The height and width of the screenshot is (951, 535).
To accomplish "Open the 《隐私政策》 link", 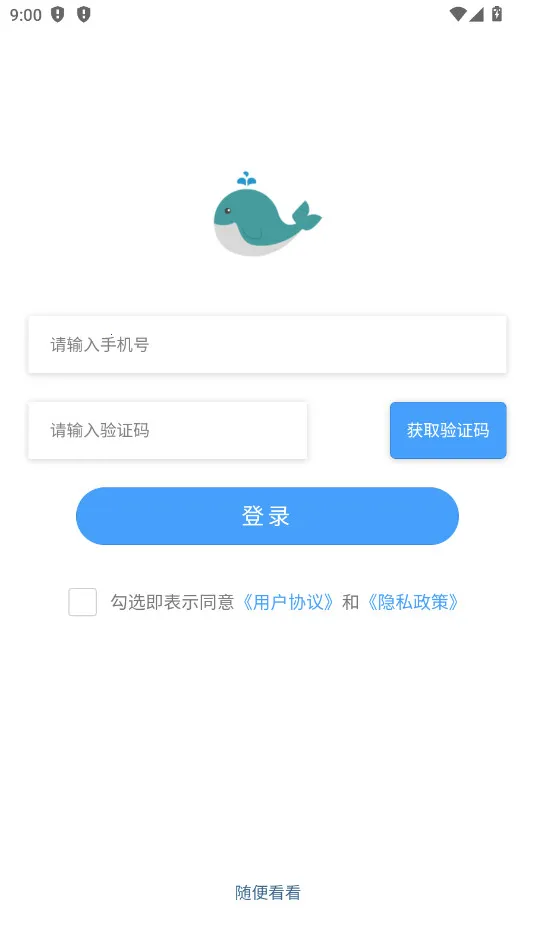I will tap(412, 602).
